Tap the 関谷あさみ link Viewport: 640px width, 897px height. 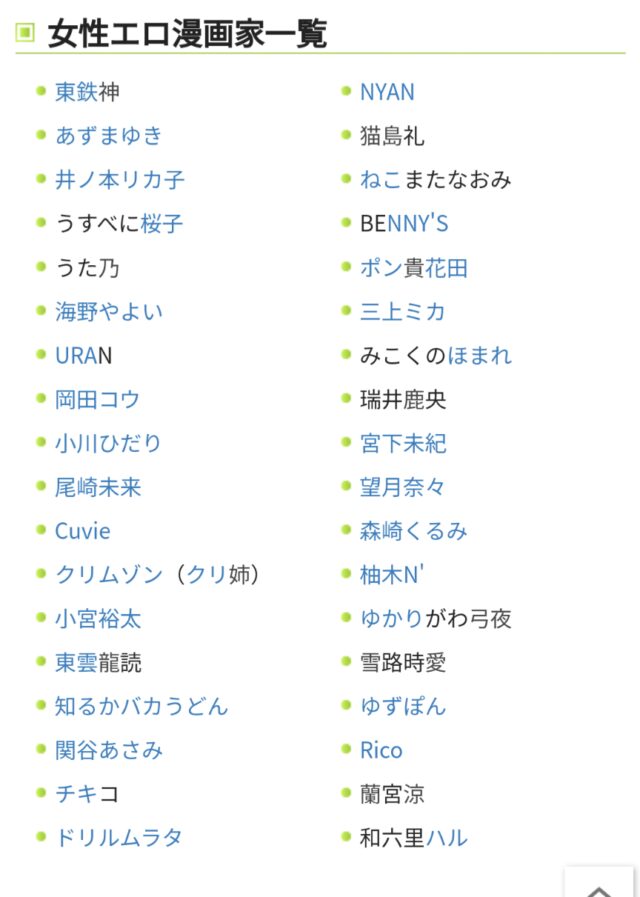(108, 750)
